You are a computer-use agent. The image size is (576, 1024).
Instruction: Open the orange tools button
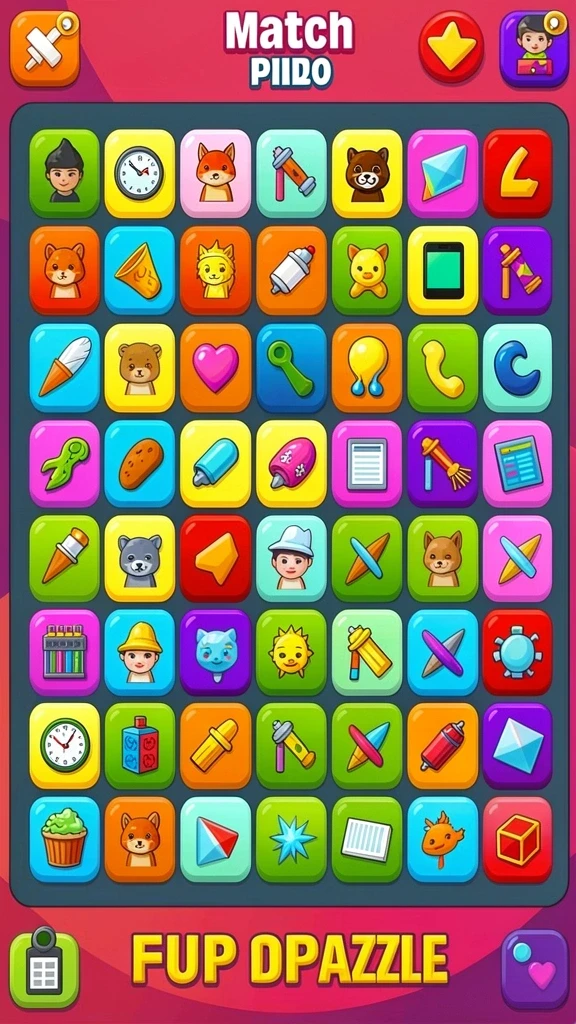click(44, 48)
